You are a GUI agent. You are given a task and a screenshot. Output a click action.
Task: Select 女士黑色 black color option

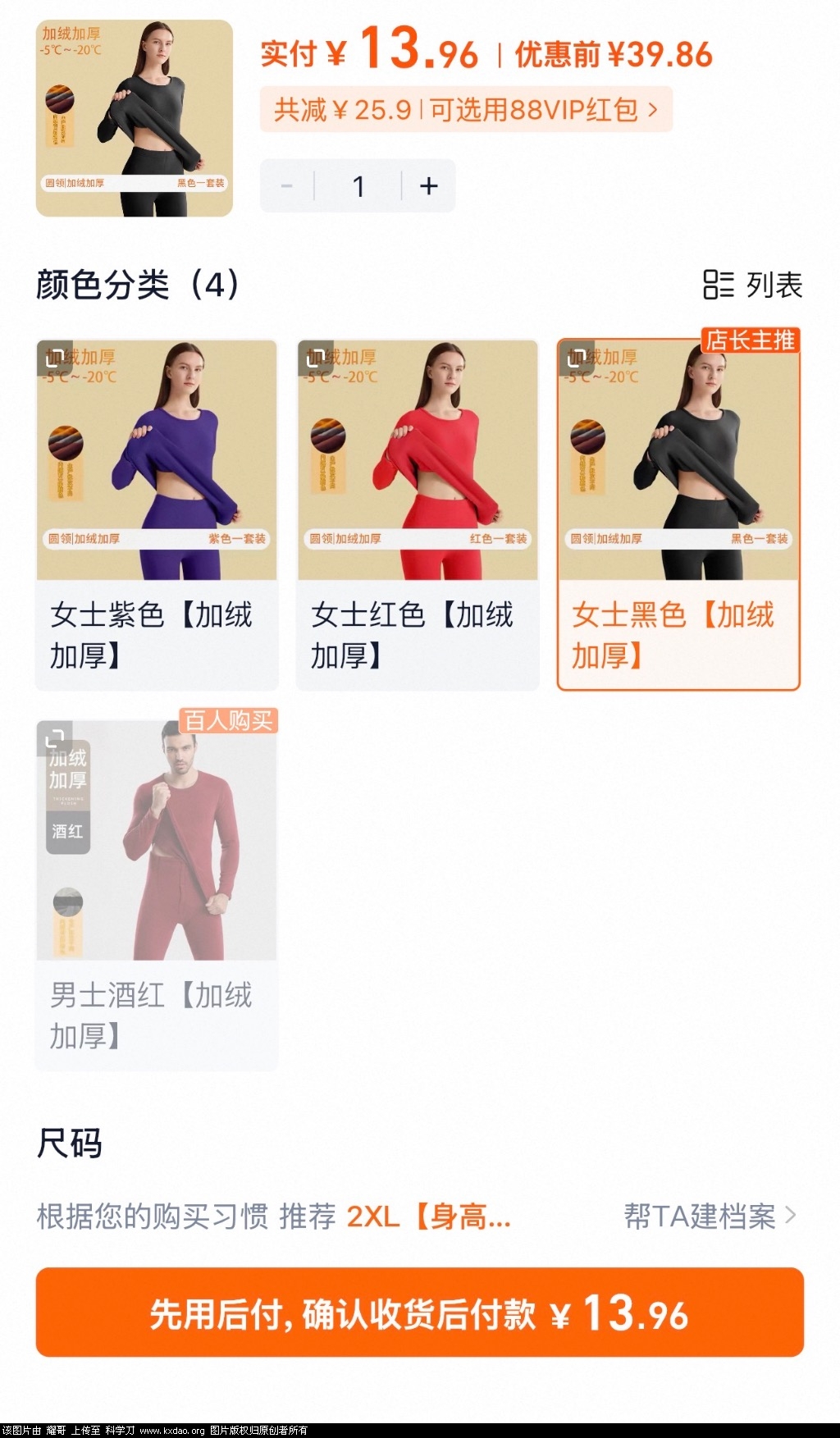(x=678, y=514)
